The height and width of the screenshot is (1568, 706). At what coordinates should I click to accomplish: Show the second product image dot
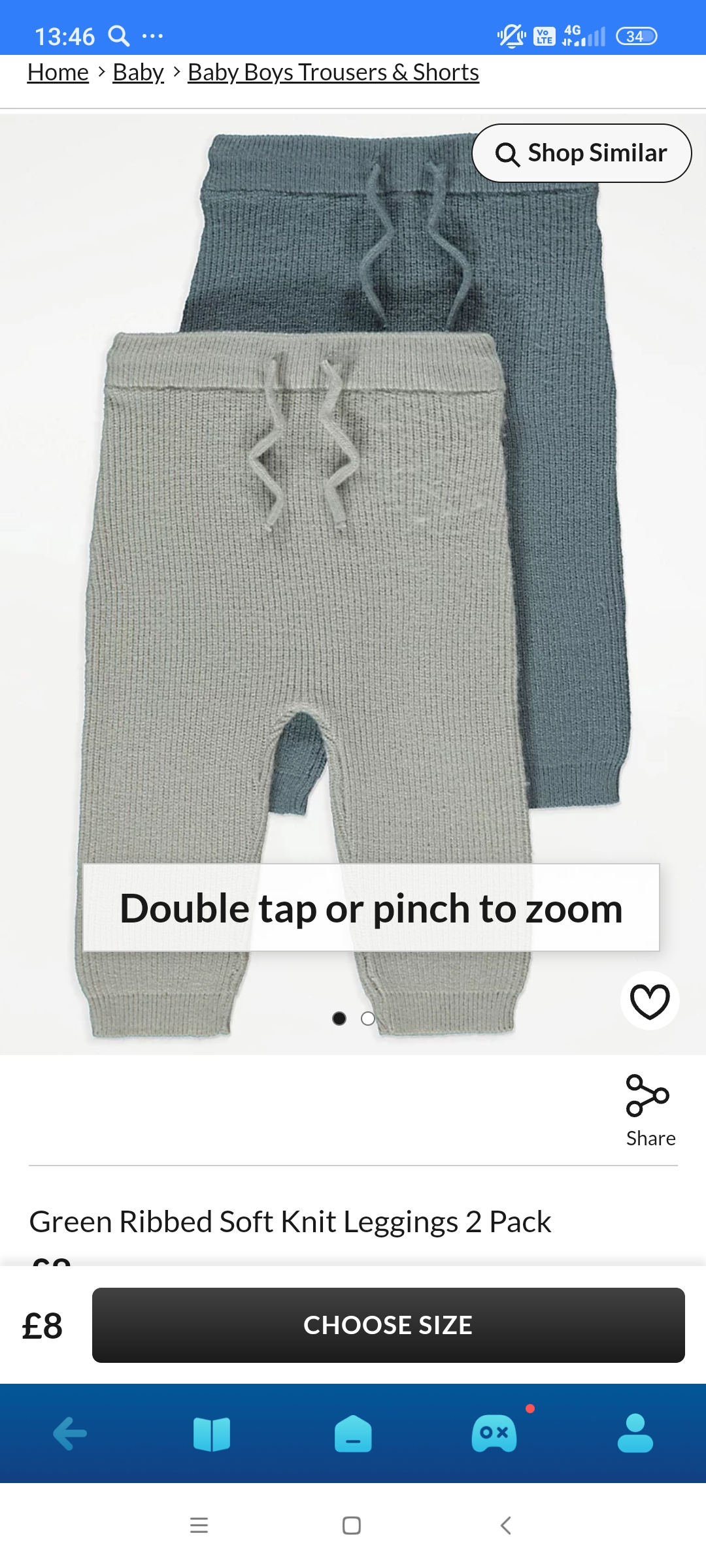click(368, 1019)
